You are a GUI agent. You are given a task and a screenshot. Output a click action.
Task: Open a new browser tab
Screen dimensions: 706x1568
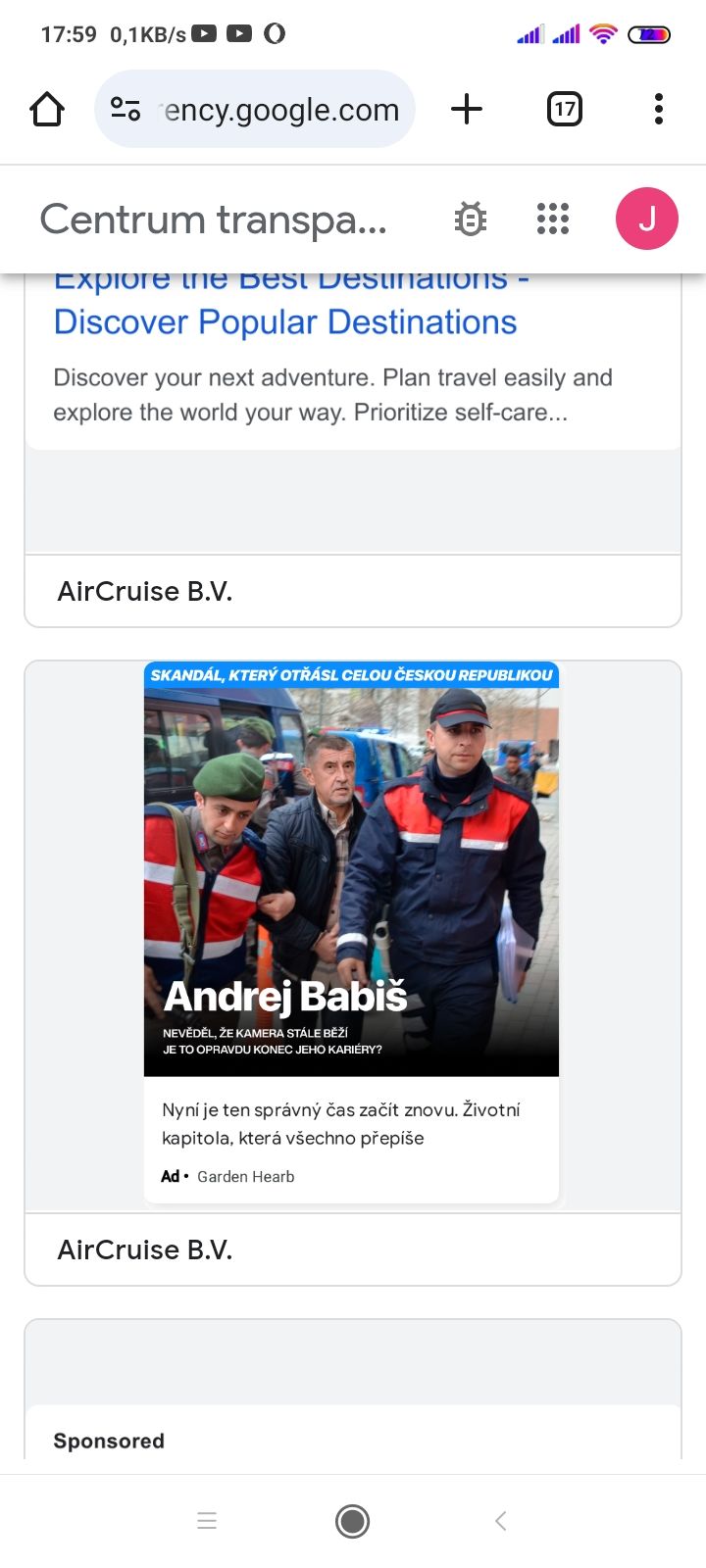(467, 109)
